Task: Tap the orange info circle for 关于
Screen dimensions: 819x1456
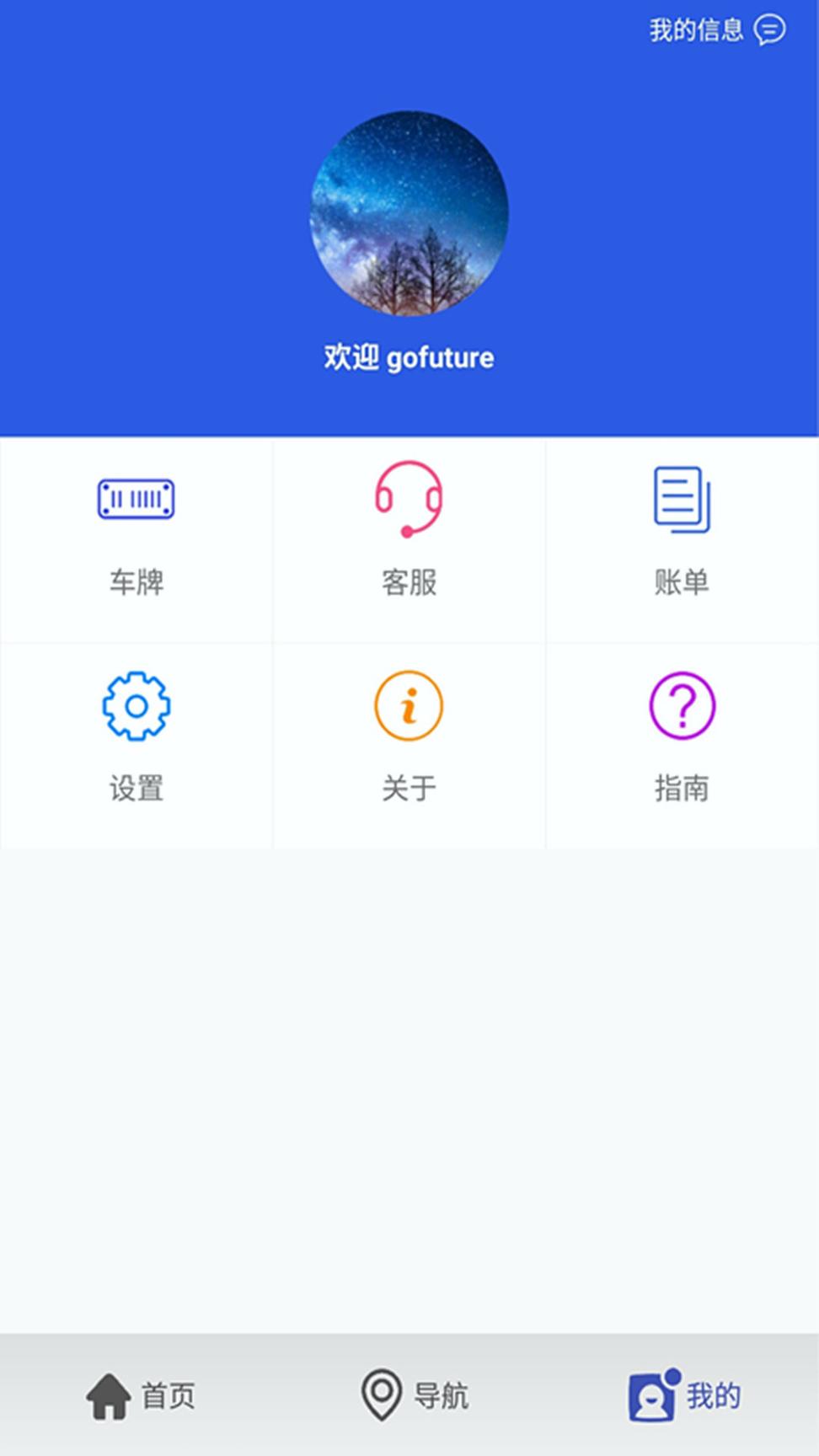Action: tap(409, 708)
